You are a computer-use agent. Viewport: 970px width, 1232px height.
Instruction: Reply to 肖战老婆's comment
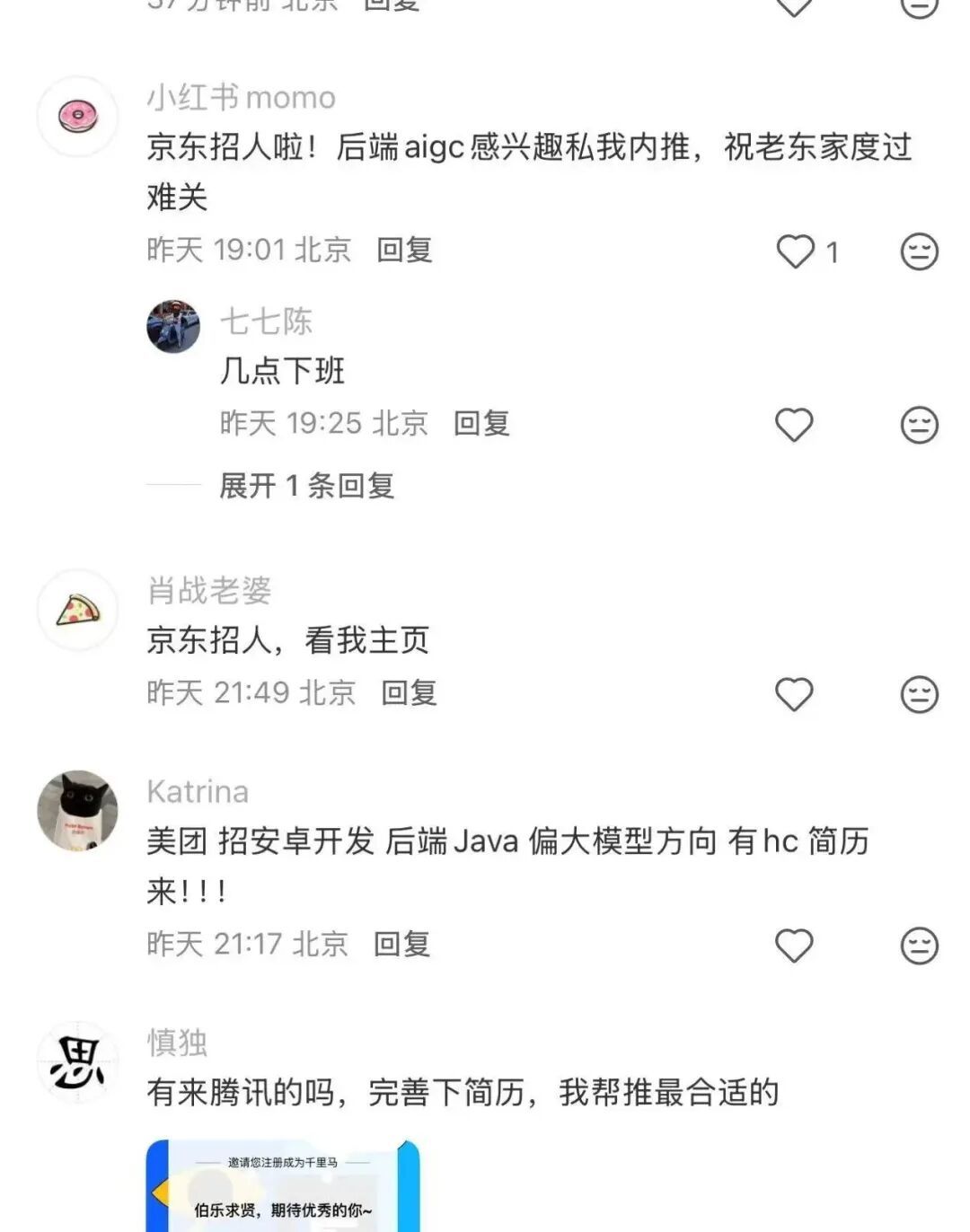coord(409,692)
